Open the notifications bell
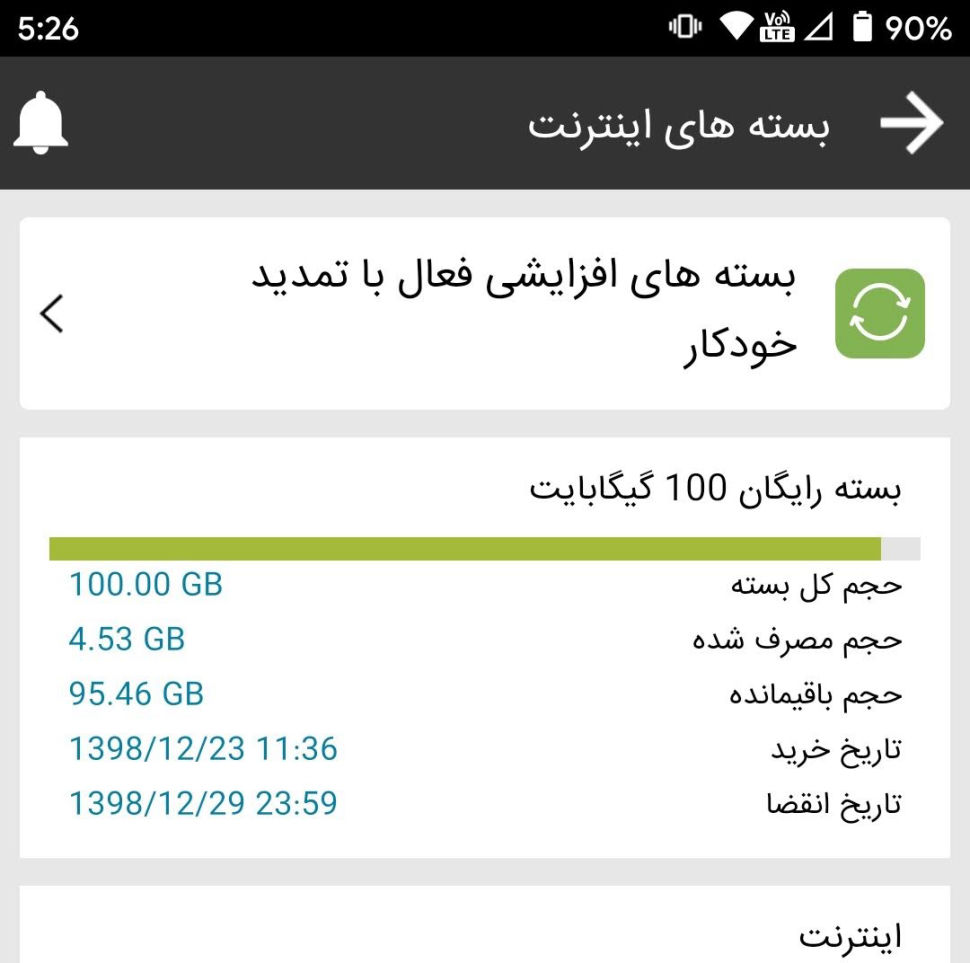Viewport: 970px width, 963px height. pyautogui.click(x=41, y=124)
